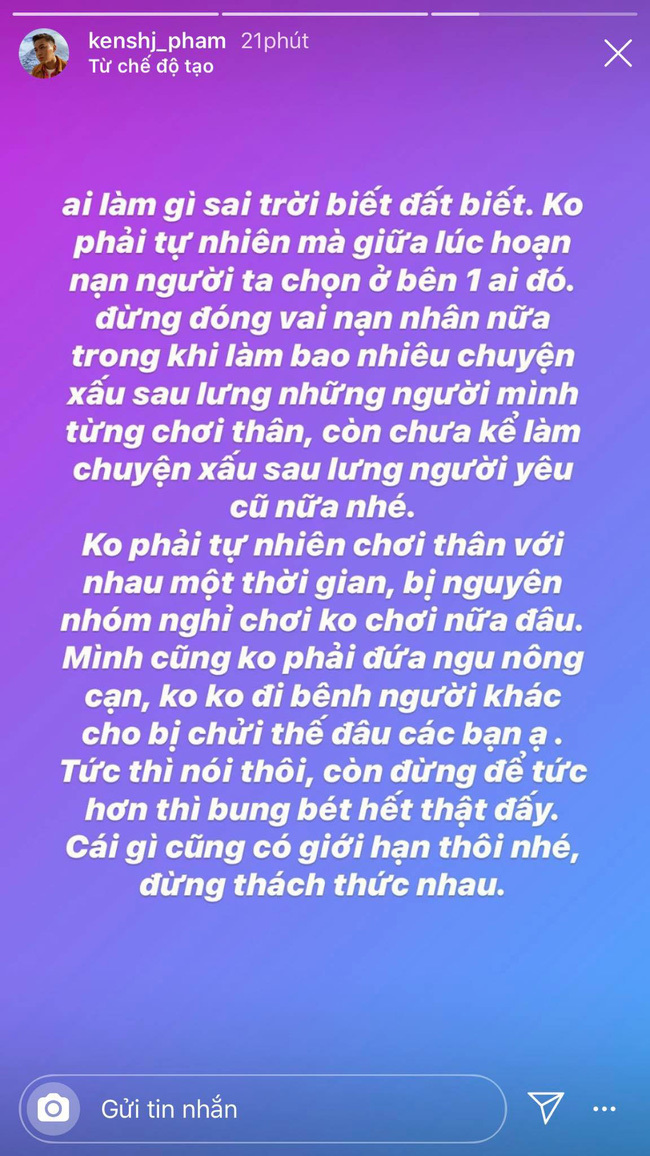Share this story via the paper plane icon
Viewport: 650px width, 1156px height.
(545, 1107)
